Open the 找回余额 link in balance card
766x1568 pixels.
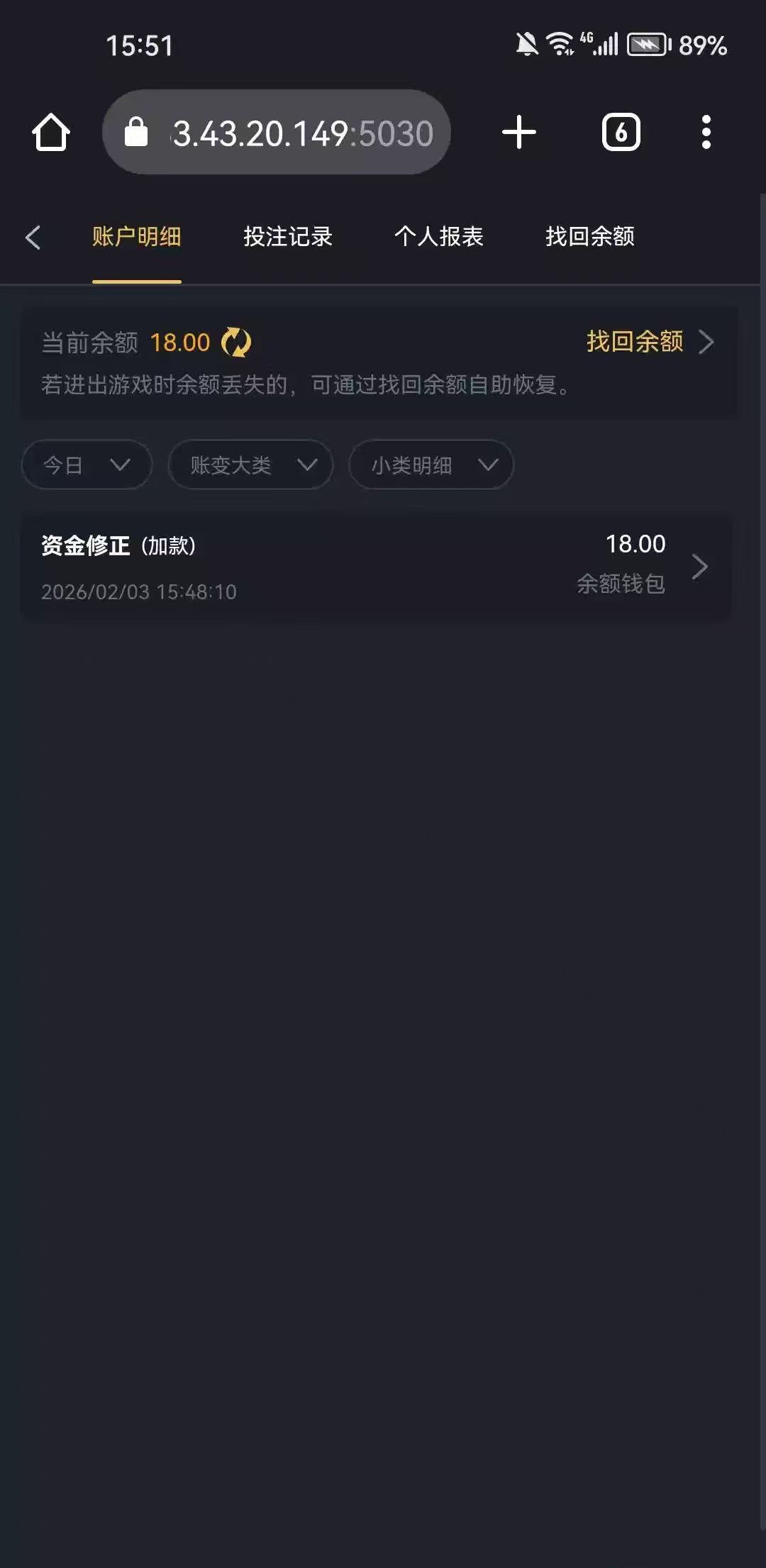pos(649,342)
